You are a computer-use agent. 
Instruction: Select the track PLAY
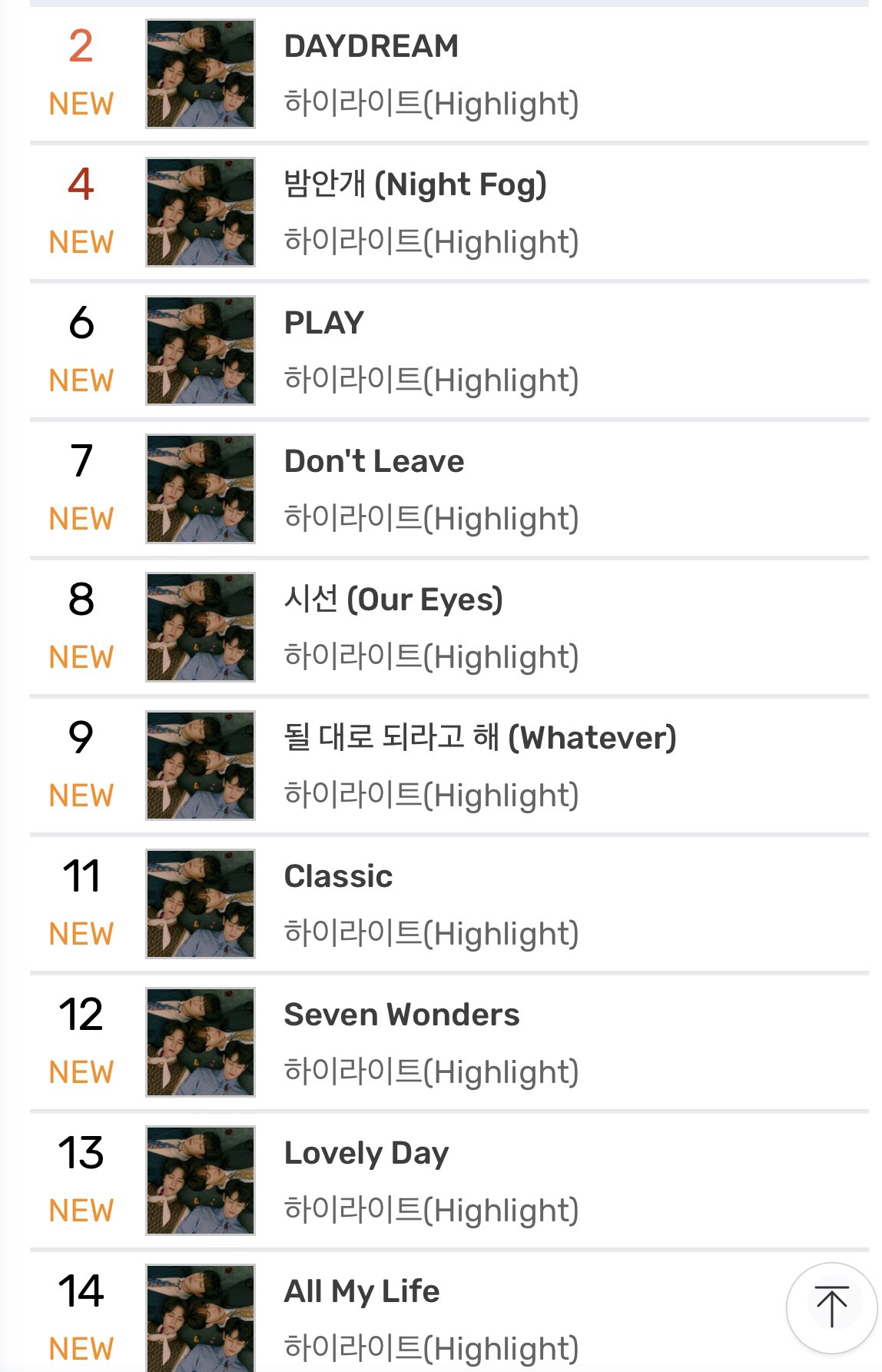coord(323,324)
